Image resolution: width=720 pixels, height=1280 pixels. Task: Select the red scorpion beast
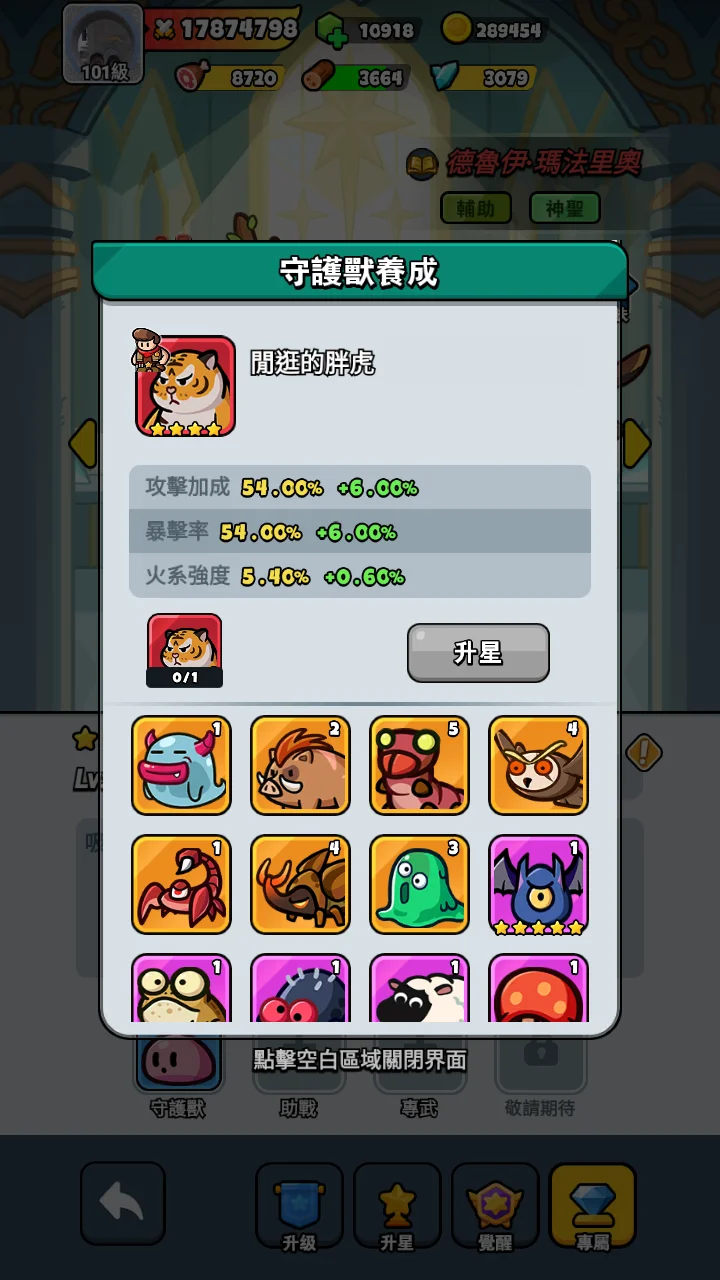pos(181,884)
